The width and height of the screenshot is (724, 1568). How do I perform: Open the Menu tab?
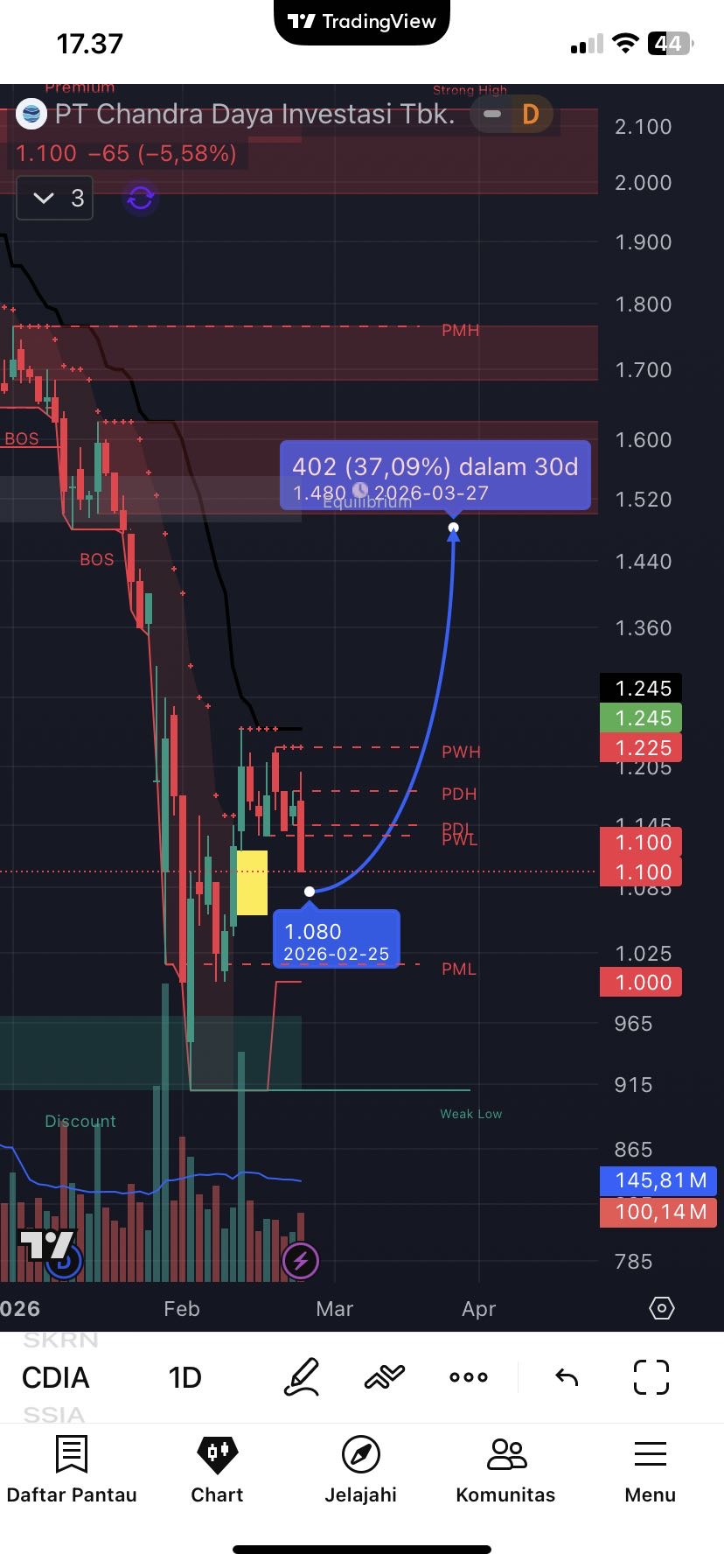pyautogui.click(x=650, y=1470)
